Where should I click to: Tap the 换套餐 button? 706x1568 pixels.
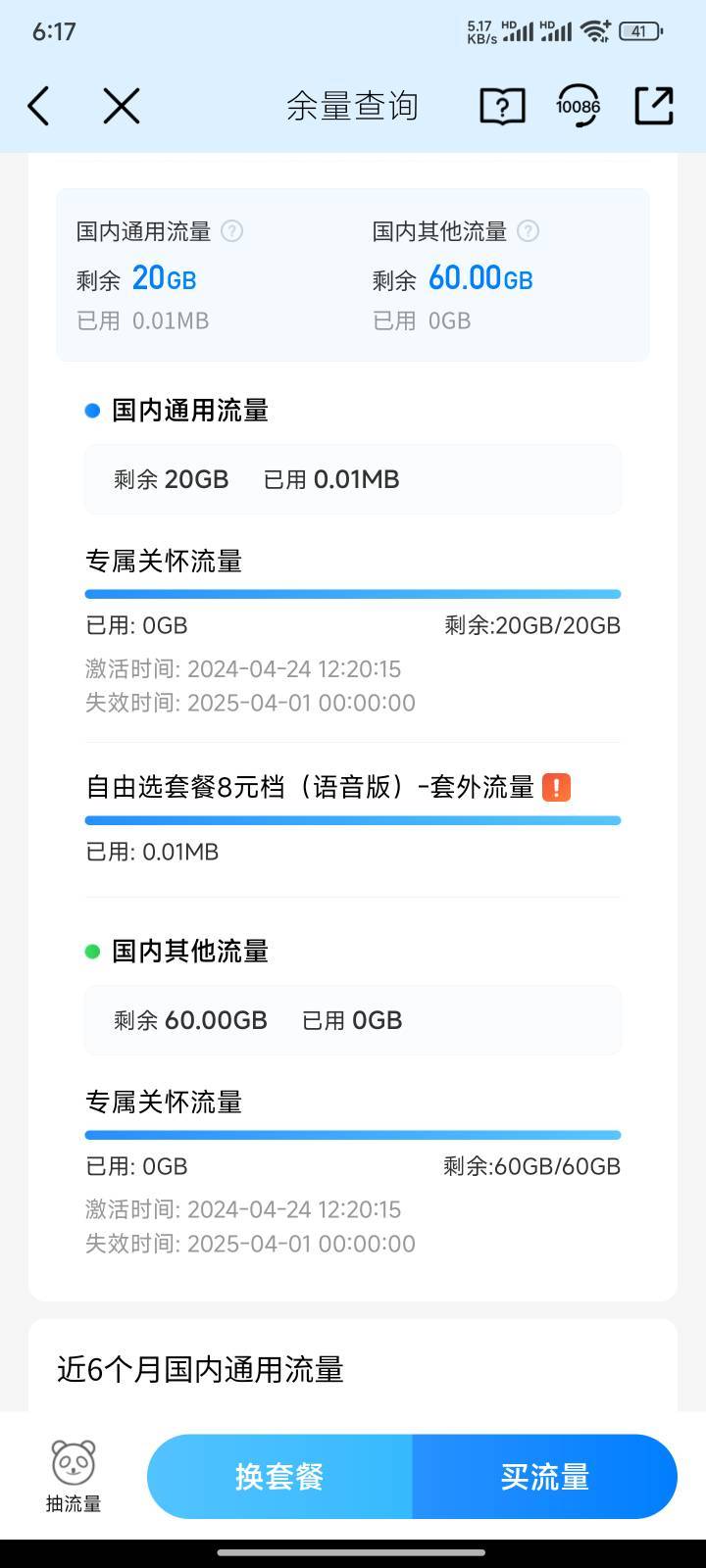pos(279,1477)
